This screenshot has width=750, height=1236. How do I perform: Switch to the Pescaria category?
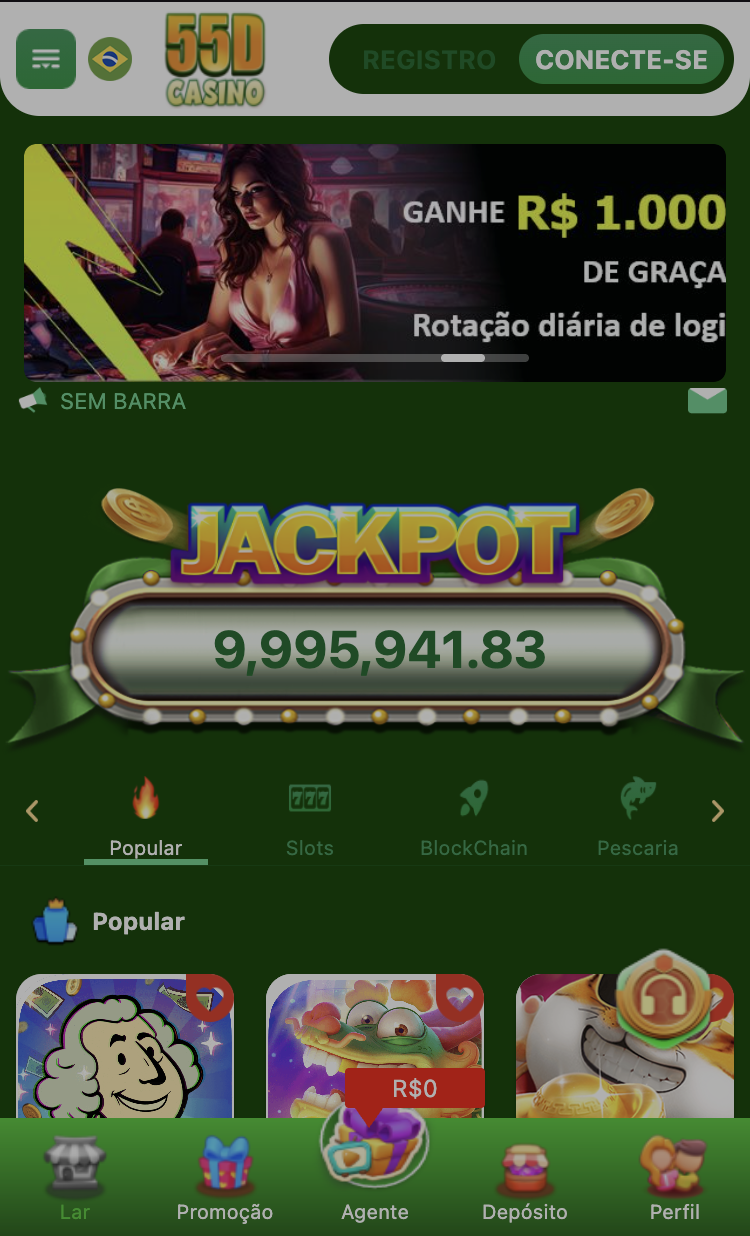(x=637, y=820)
